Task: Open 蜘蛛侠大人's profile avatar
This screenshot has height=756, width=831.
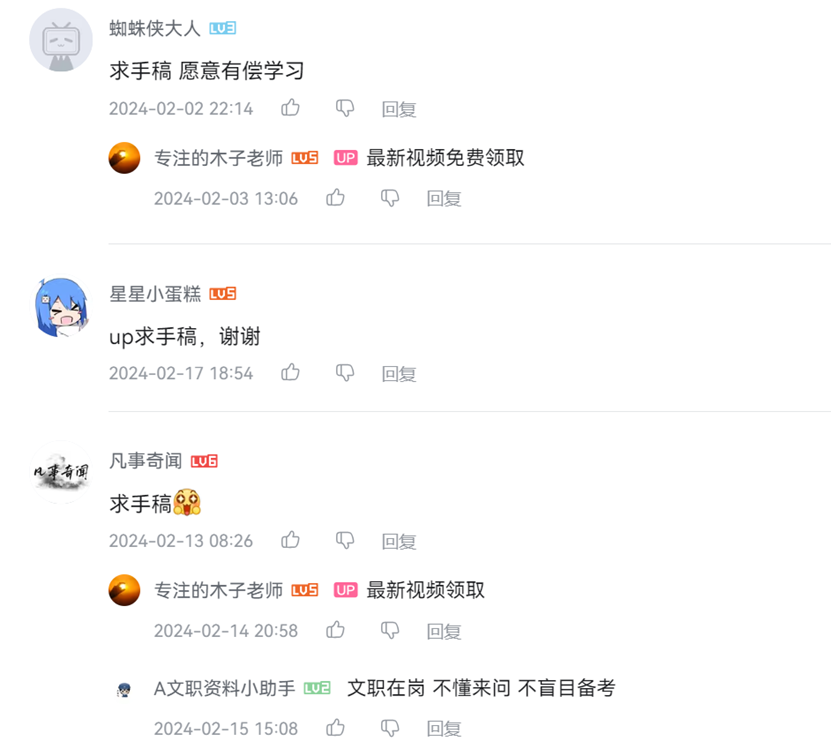Action: 61,40
